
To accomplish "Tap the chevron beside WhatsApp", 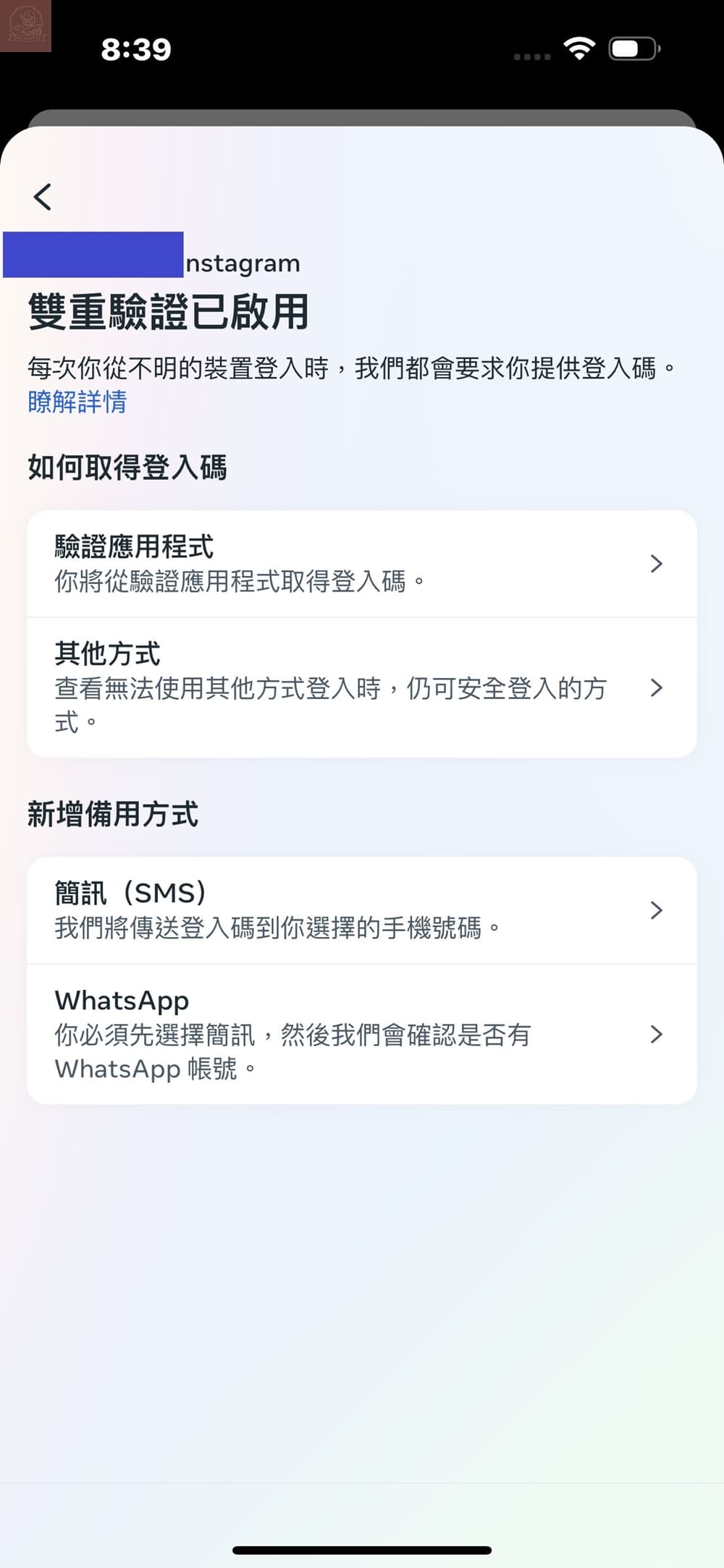I will [657, 1034].
